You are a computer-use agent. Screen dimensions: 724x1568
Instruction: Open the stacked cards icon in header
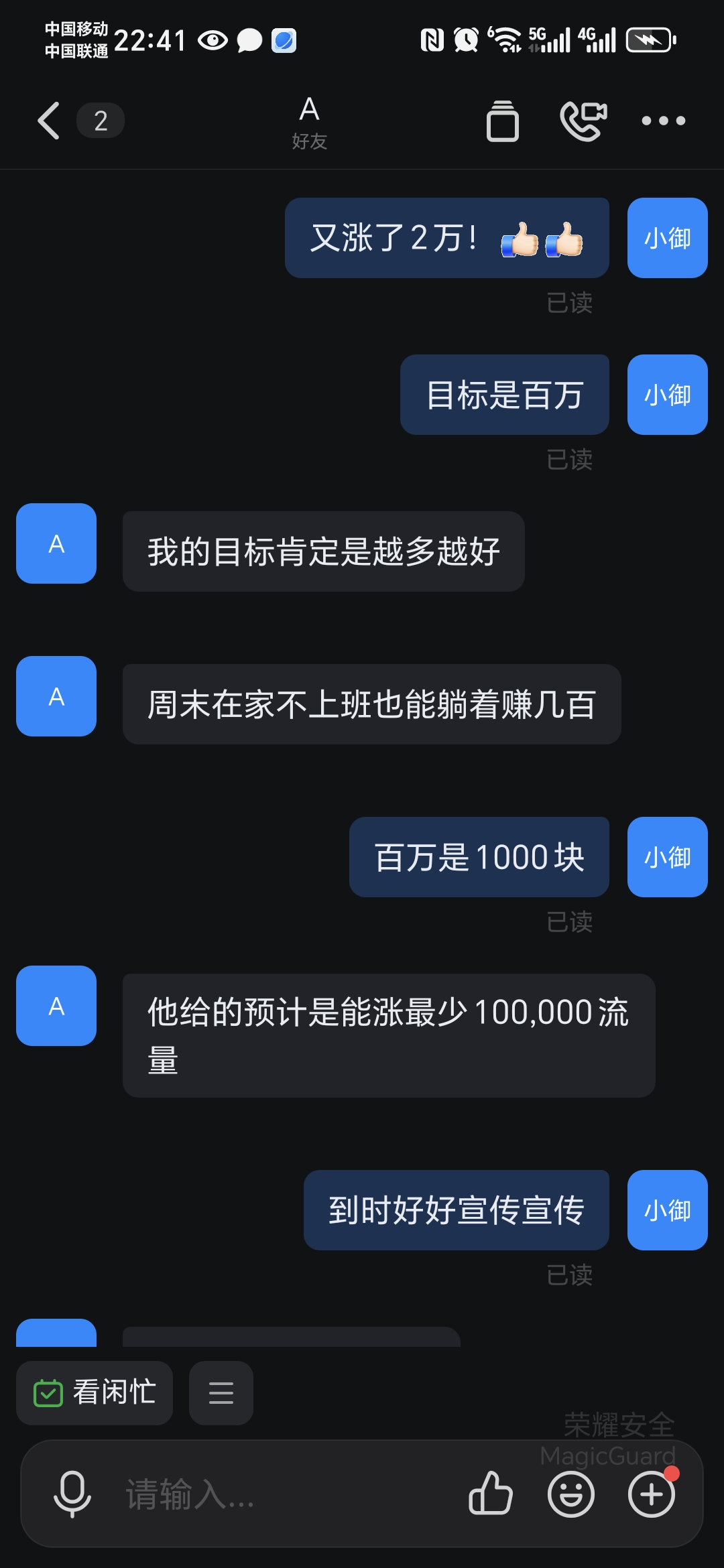(502, 121)
